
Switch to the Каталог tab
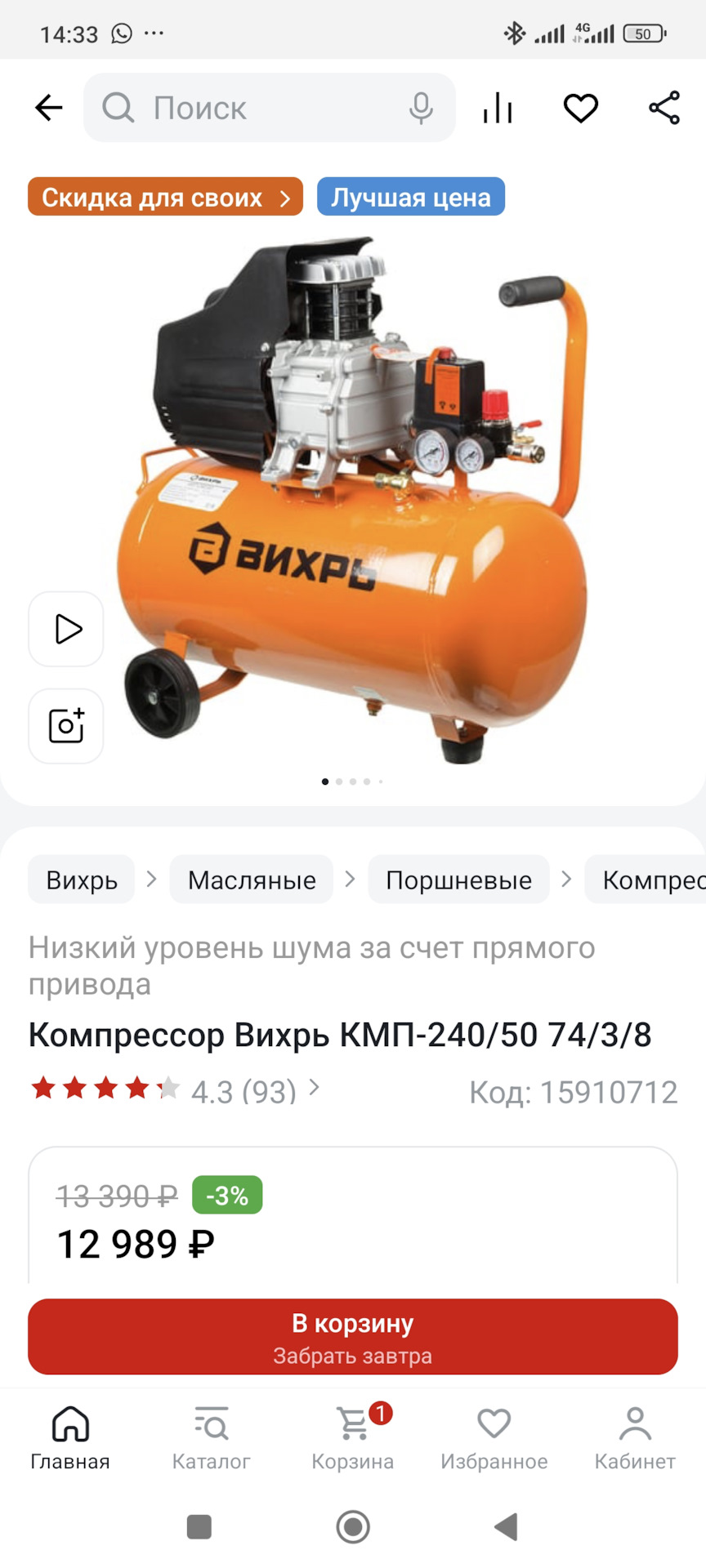[x=211, y=1437]
